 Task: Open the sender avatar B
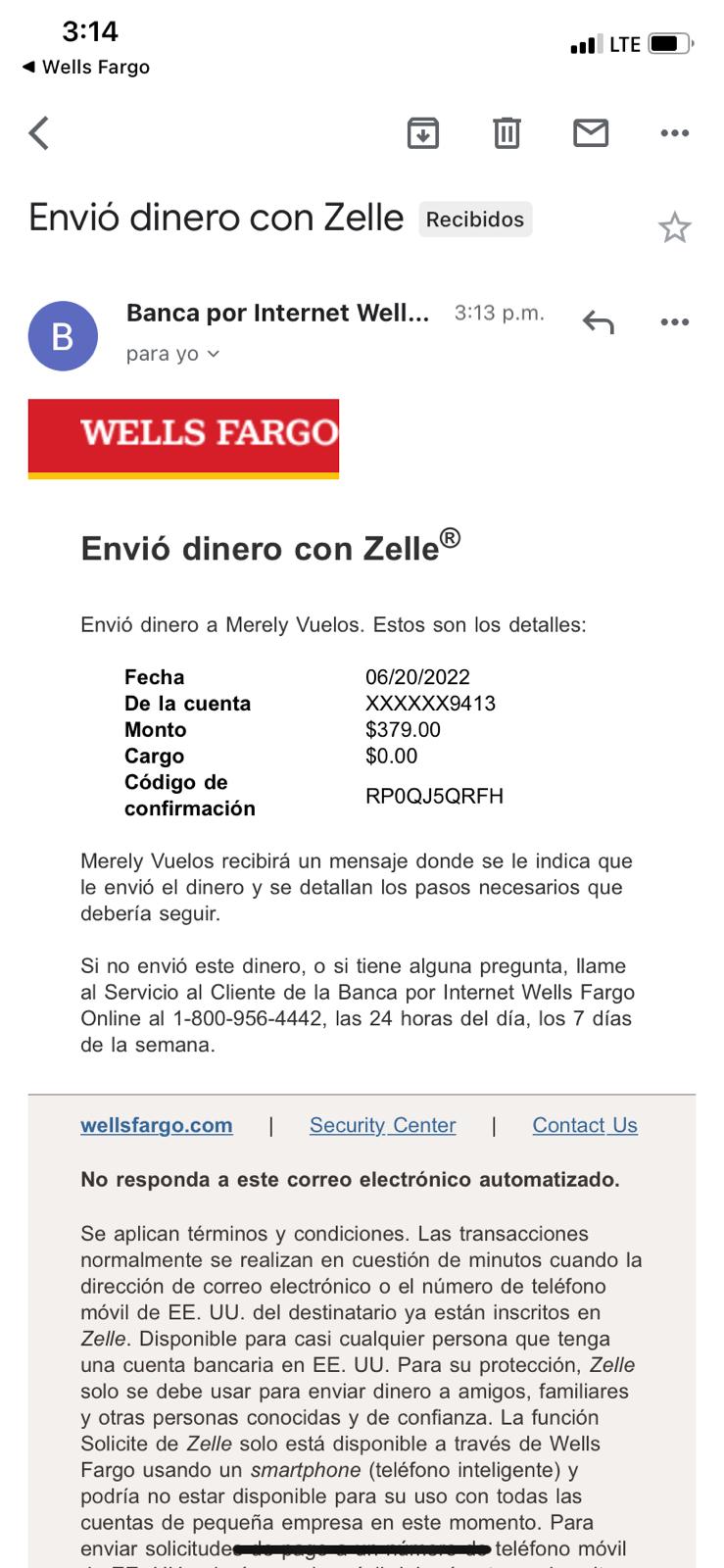click(x=63, y=336)
